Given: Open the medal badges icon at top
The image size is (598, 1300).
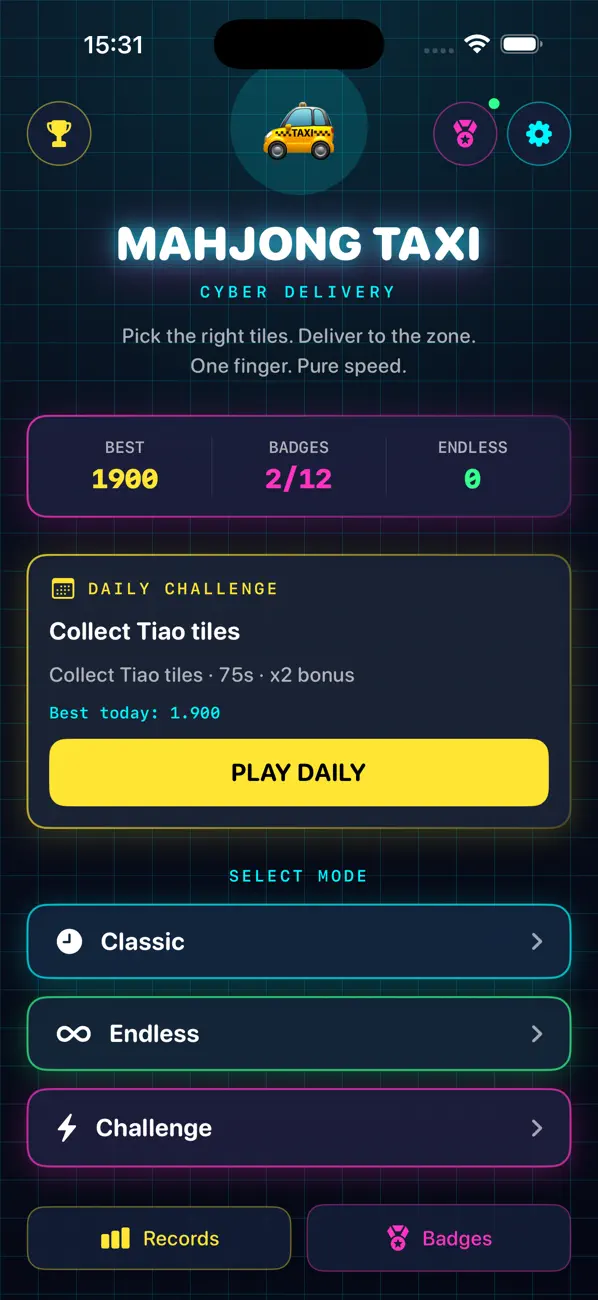Looking at the screenshot, I should pos(465,133).
